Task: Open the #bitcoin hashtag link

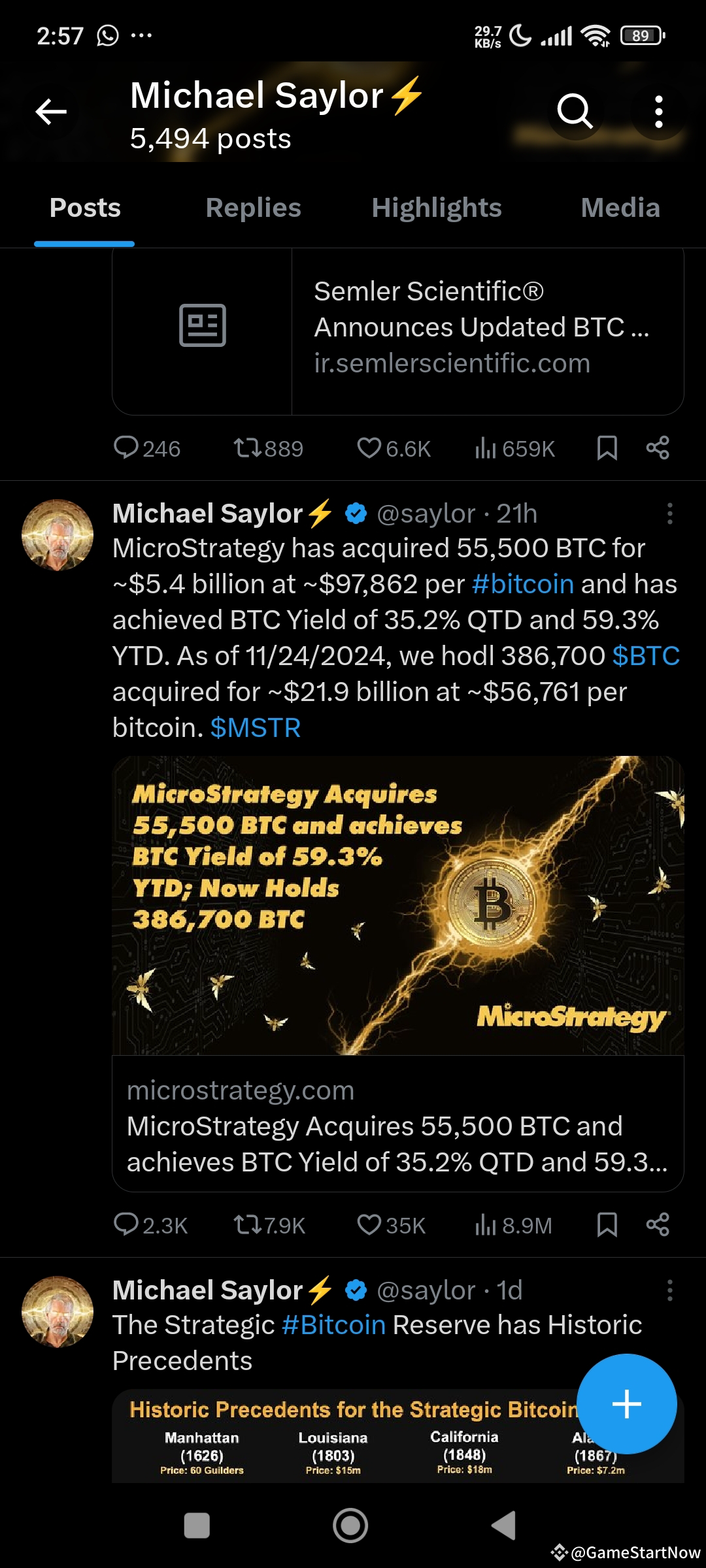Action: click(x=522, y=583)
